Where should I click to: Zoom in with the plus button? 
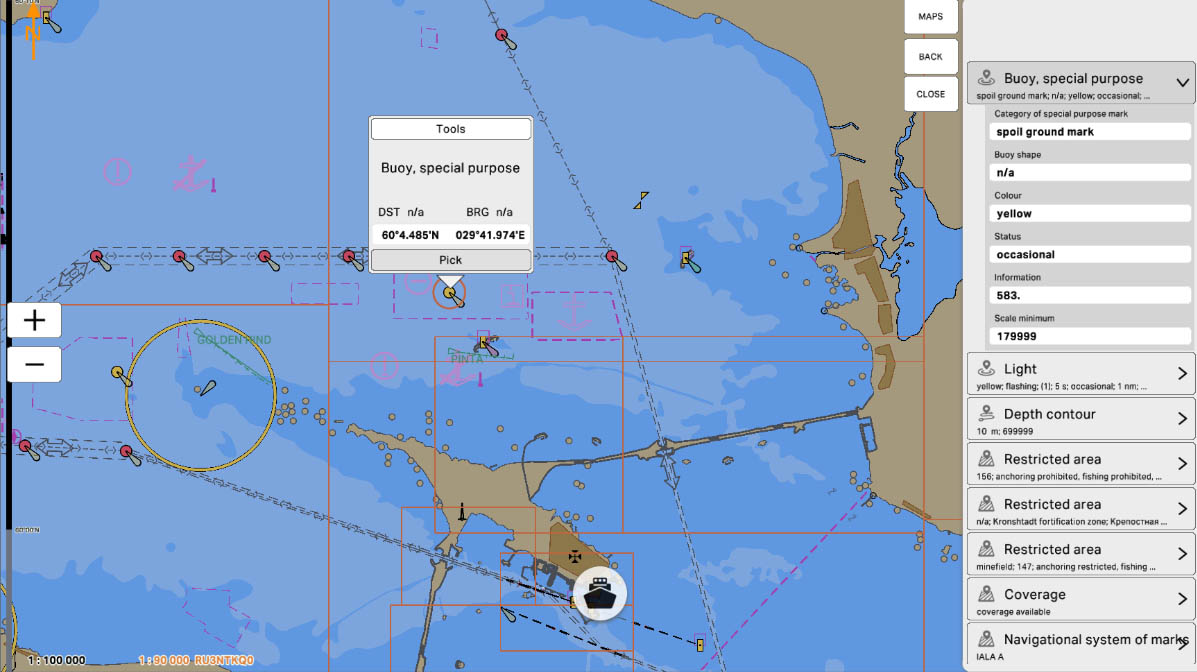click(35, 320)
